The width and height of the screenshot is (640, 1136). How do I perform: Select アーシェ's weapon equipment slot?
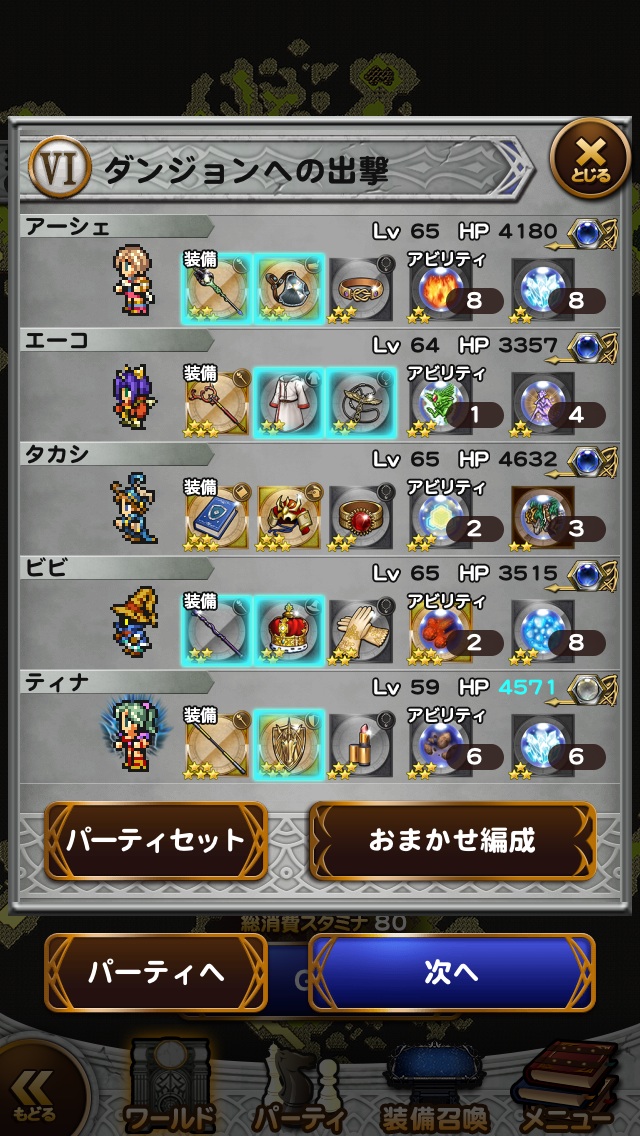tap(217, 288)
